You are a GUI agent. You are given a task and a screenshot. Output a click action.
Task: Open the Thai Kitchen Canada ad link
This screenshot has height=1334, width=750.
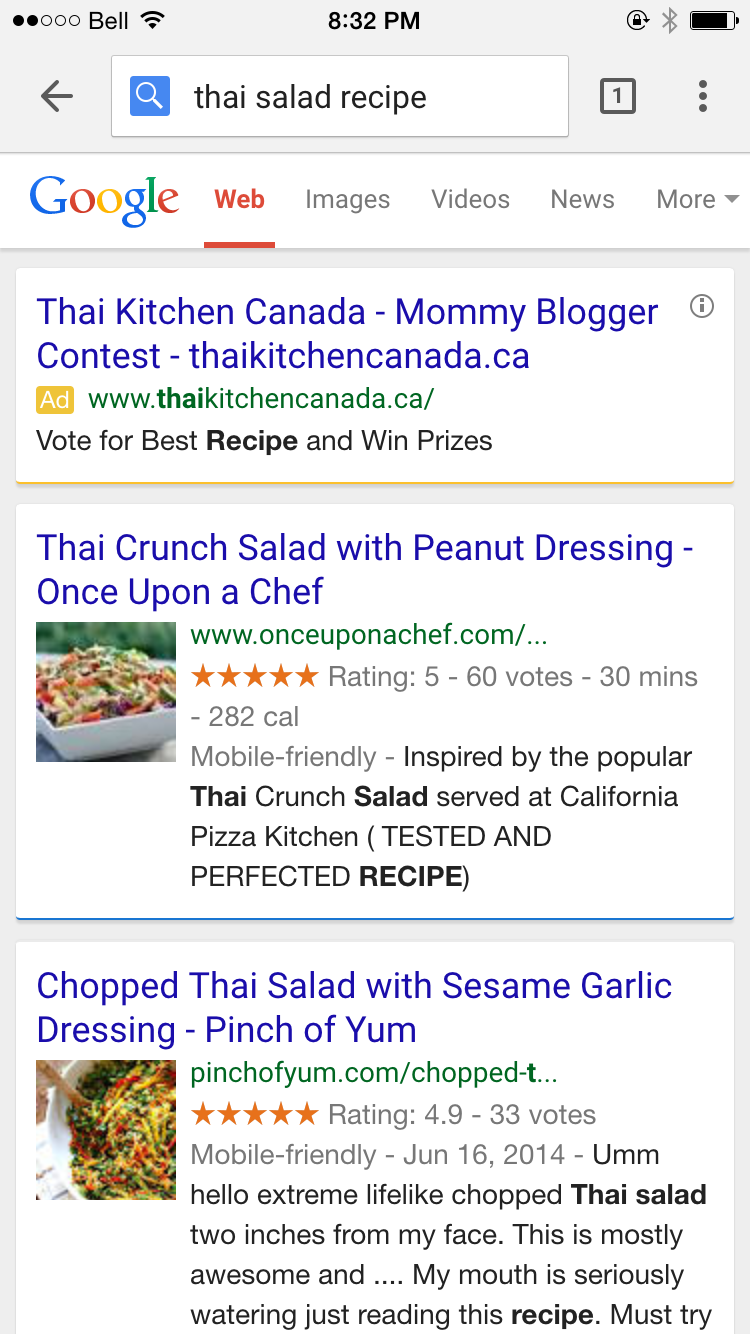click(347, 334)
